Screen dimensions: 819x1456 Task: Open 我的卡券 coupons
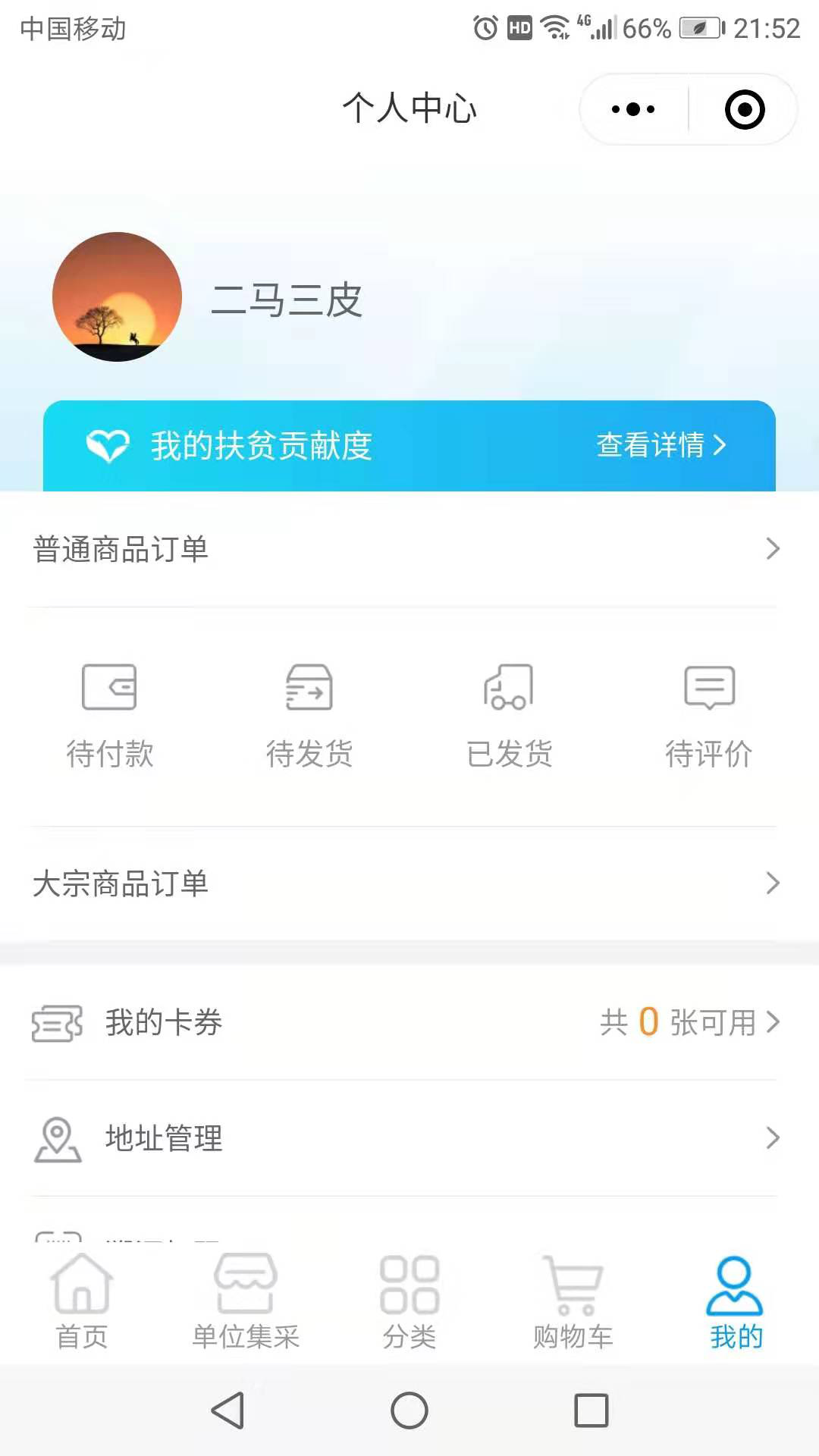[x=409, y=1021]
